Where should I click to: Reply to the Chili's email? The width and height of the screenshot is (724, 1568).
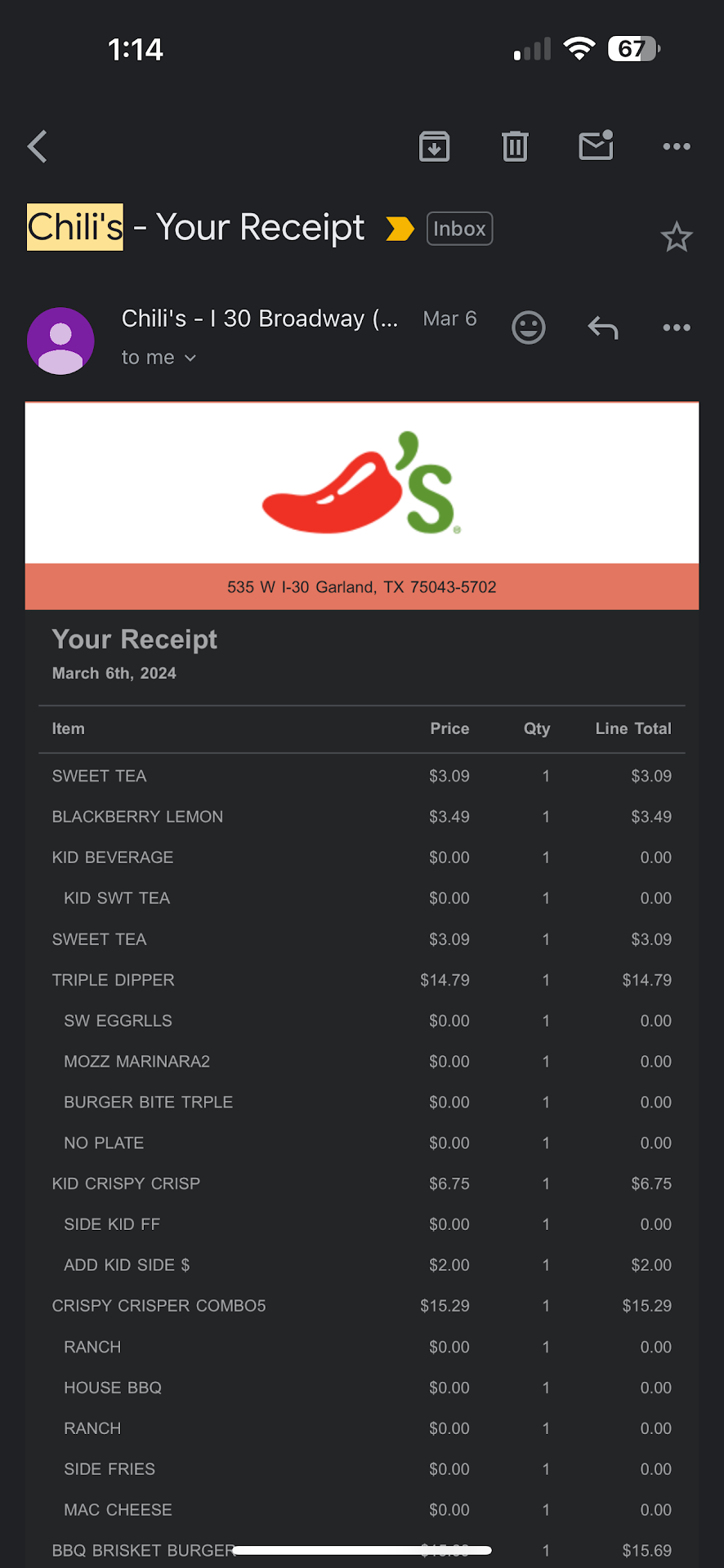[x=603, y=327]
